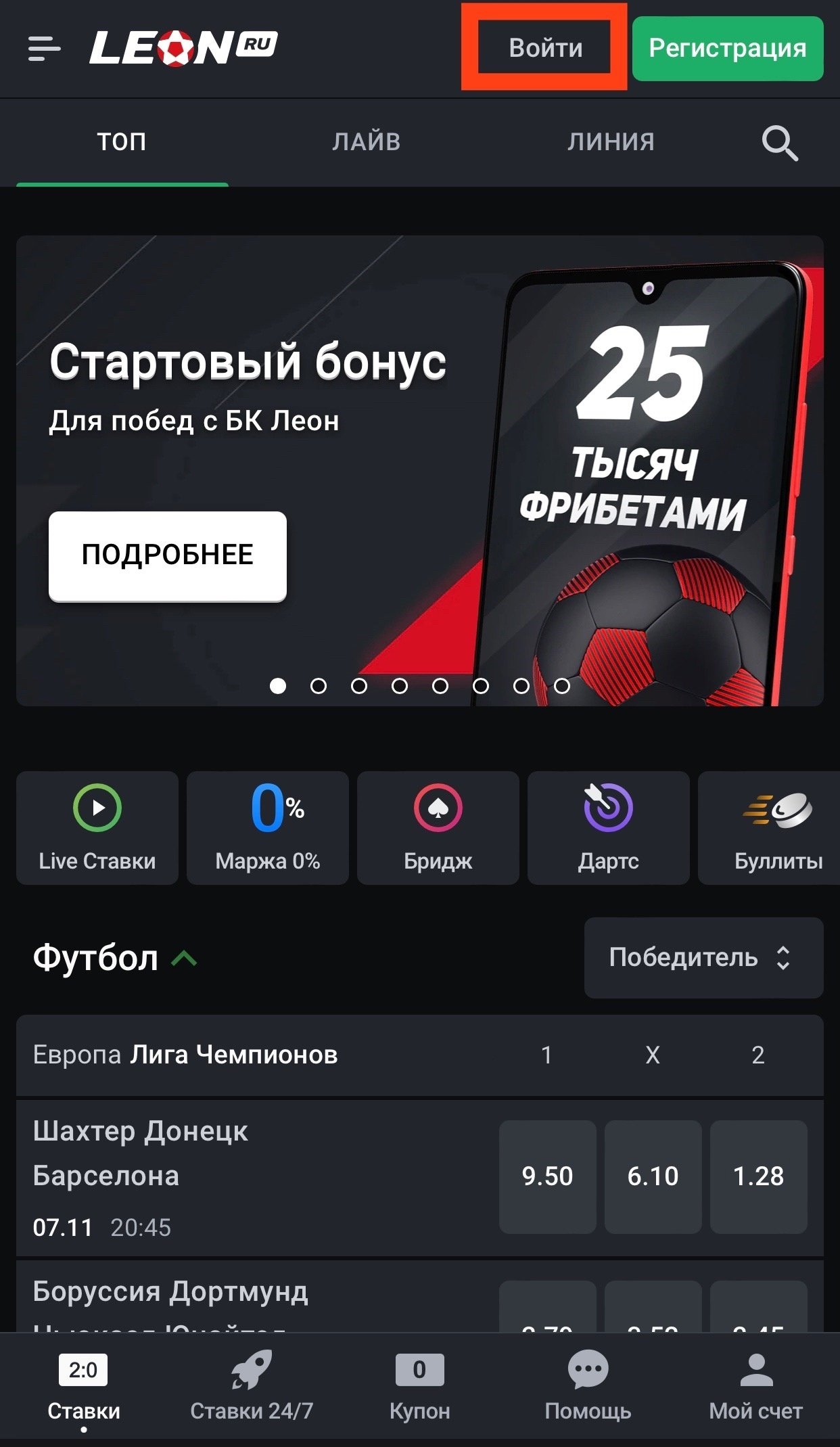
Task: Open the Победитель market dropdown
Action: (703, 958)
